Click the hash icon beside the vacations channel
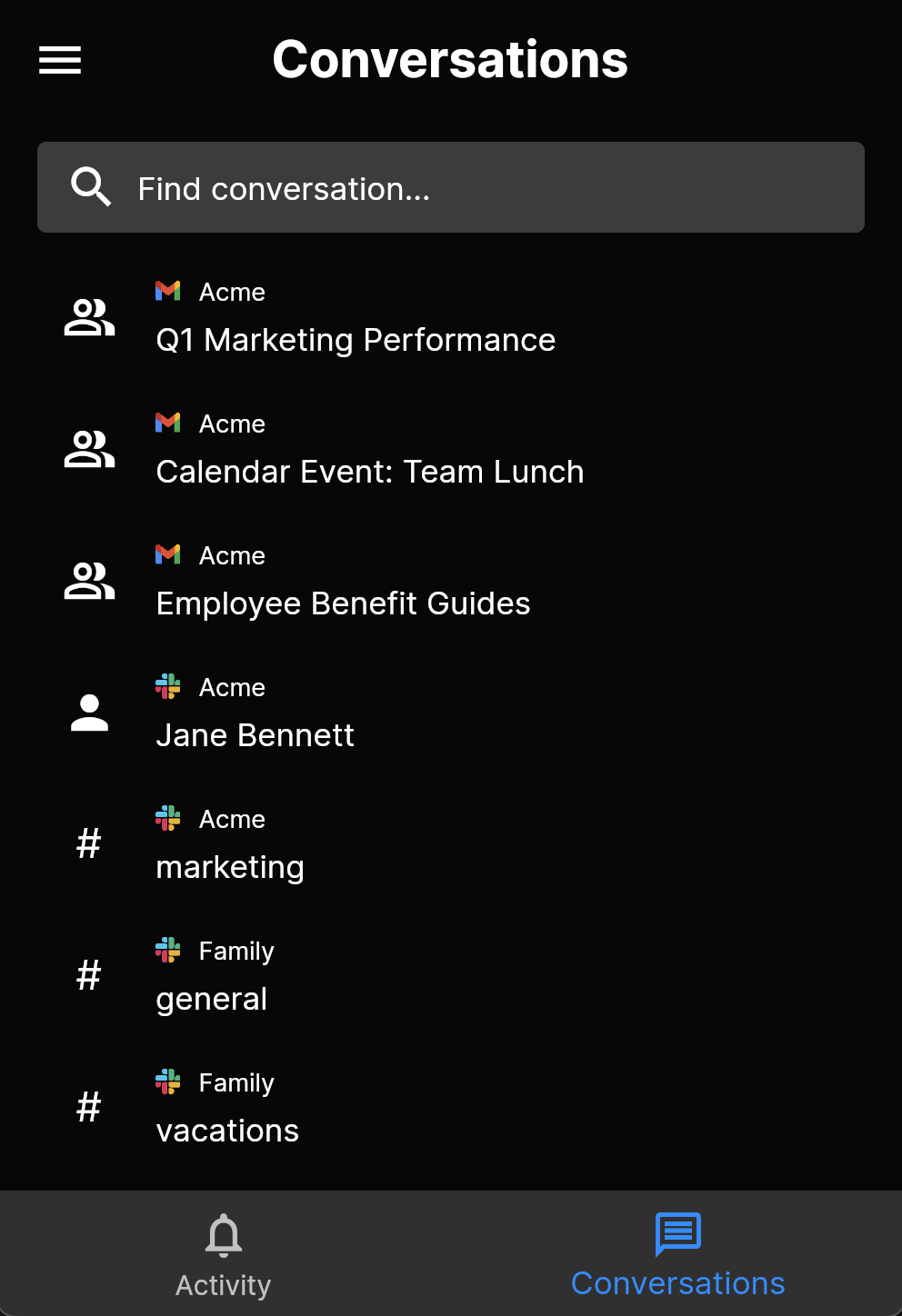Screen dimensions: 902x1316 pos(88,1109)
